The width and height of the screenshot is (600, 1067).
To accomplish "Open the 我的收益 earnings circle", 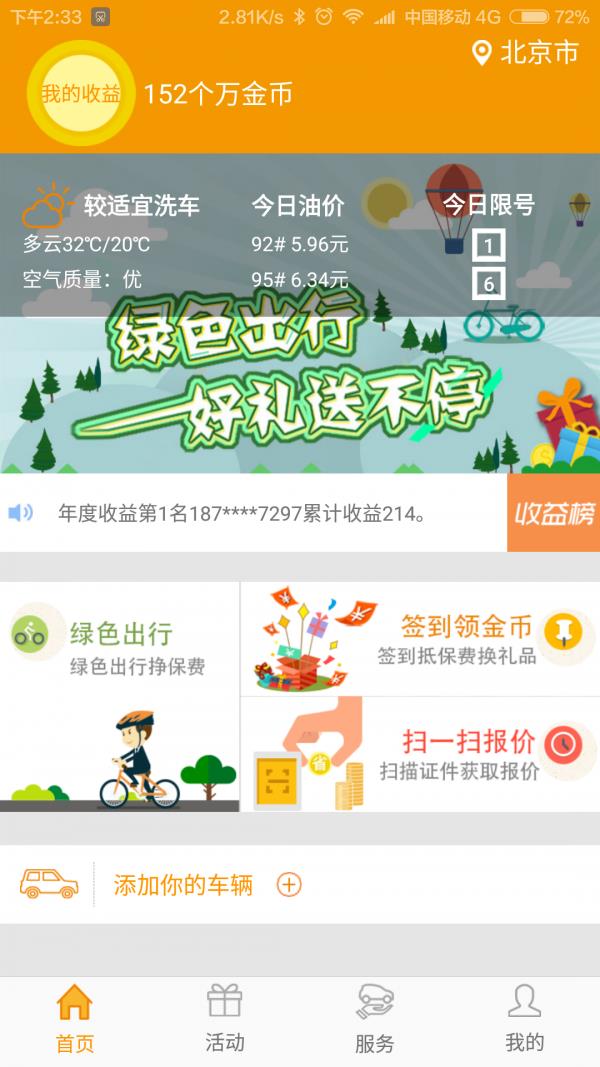I will [80, 94].
